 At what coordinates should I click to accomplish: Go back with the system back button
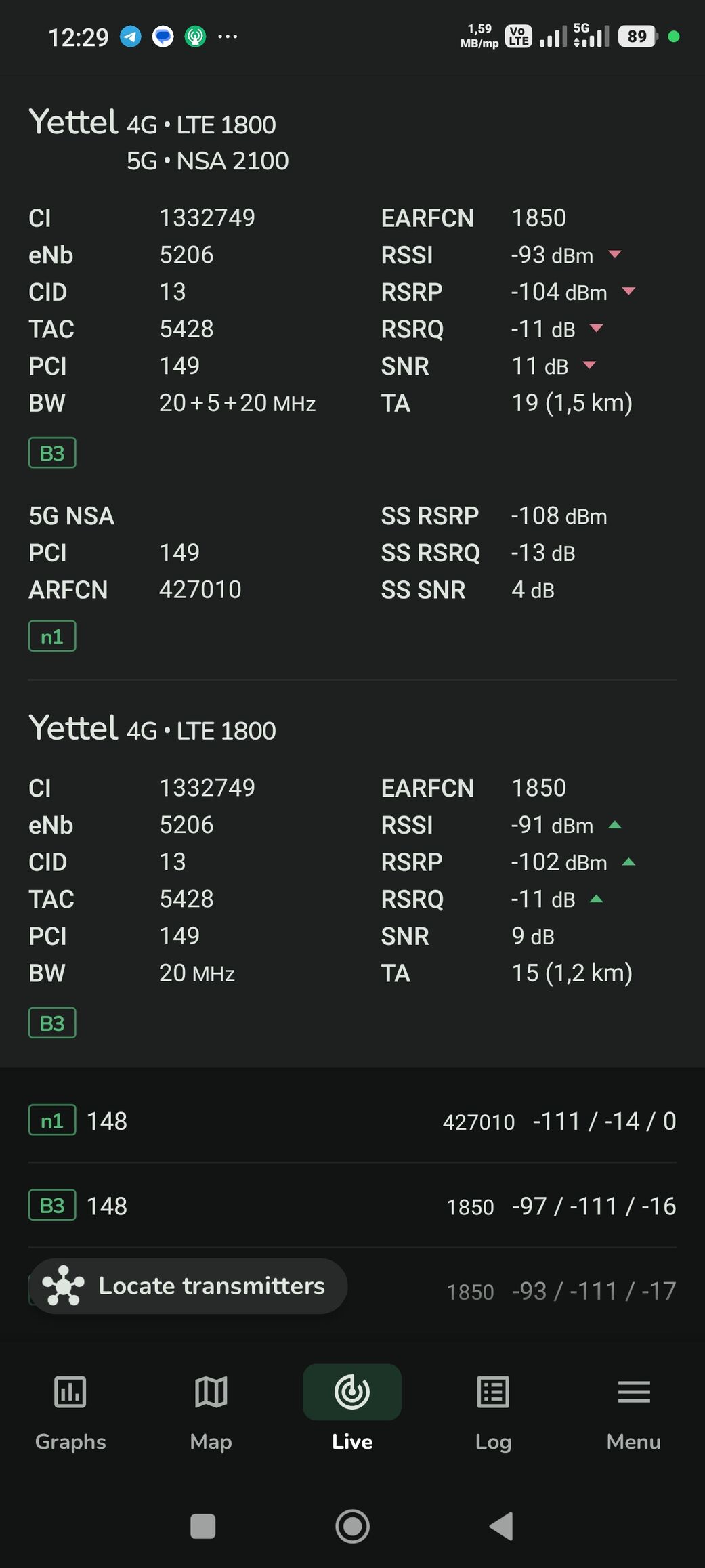coord(501,1527)
